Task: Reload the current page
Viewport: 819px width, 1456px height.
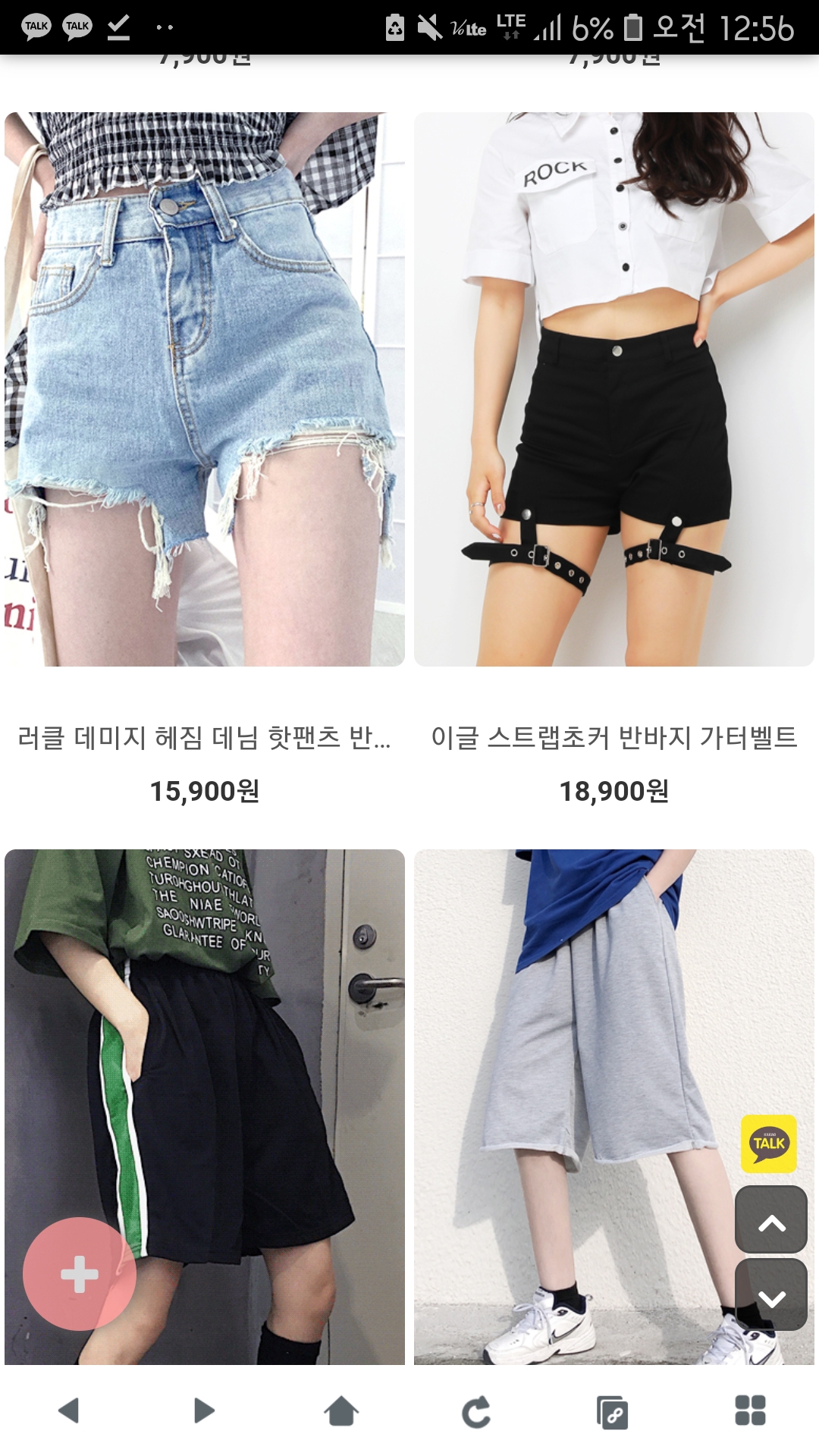Action: coord(476,1412)
